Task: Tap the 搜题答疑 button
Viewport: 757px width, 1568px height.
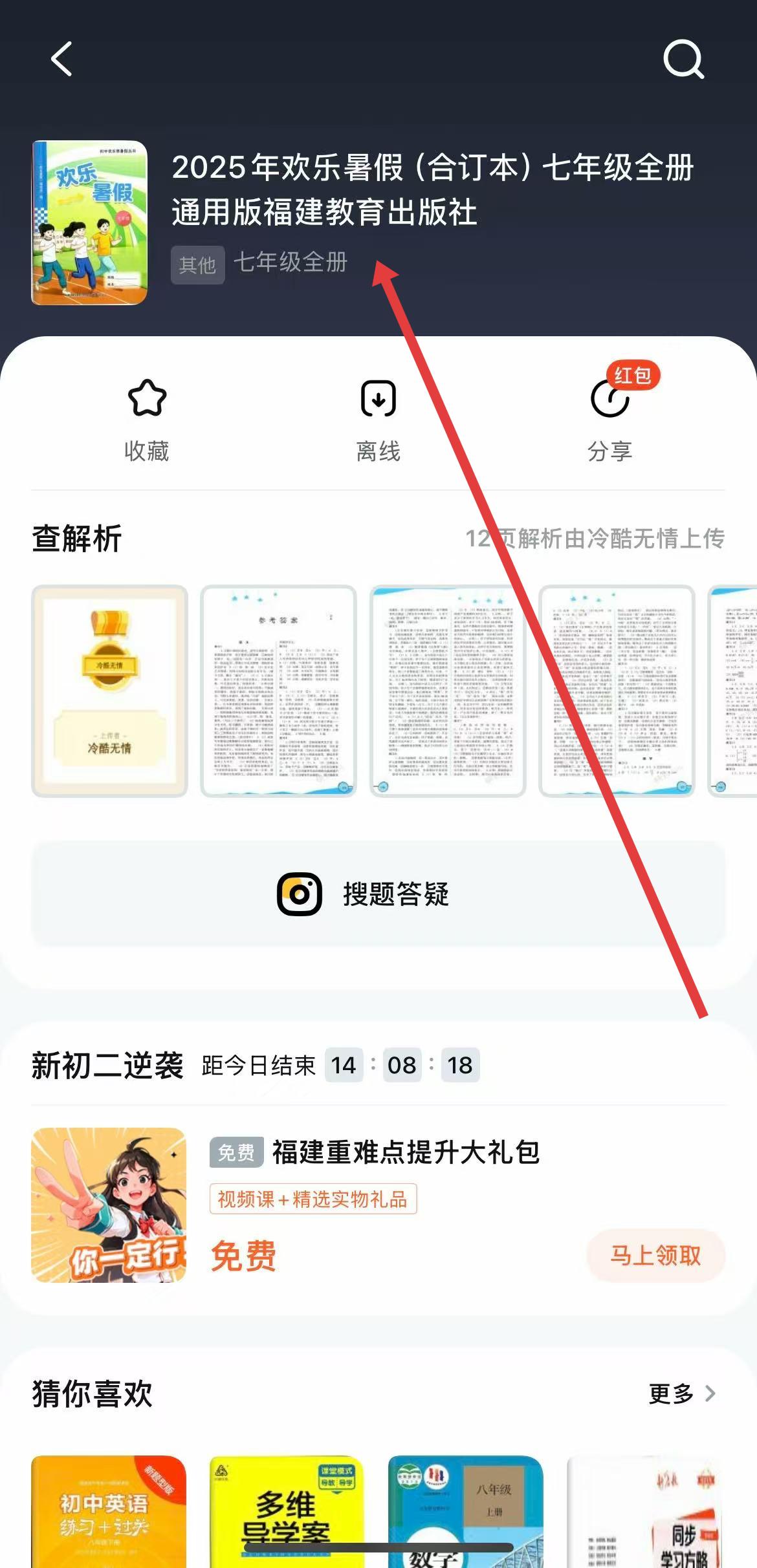Action: click(378, 894)
